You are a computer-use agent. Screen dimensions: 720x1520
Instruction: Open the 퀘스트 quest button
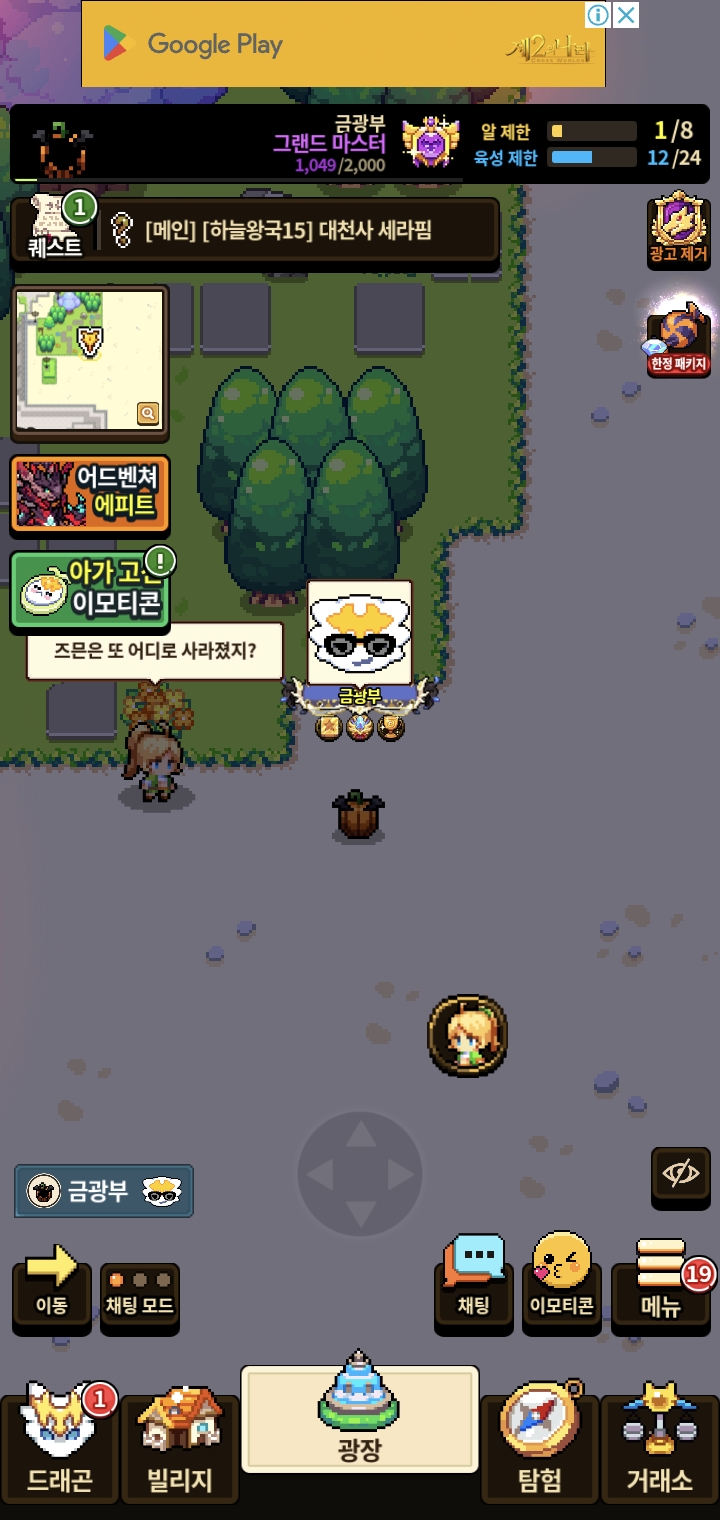[x=56, y=228]
